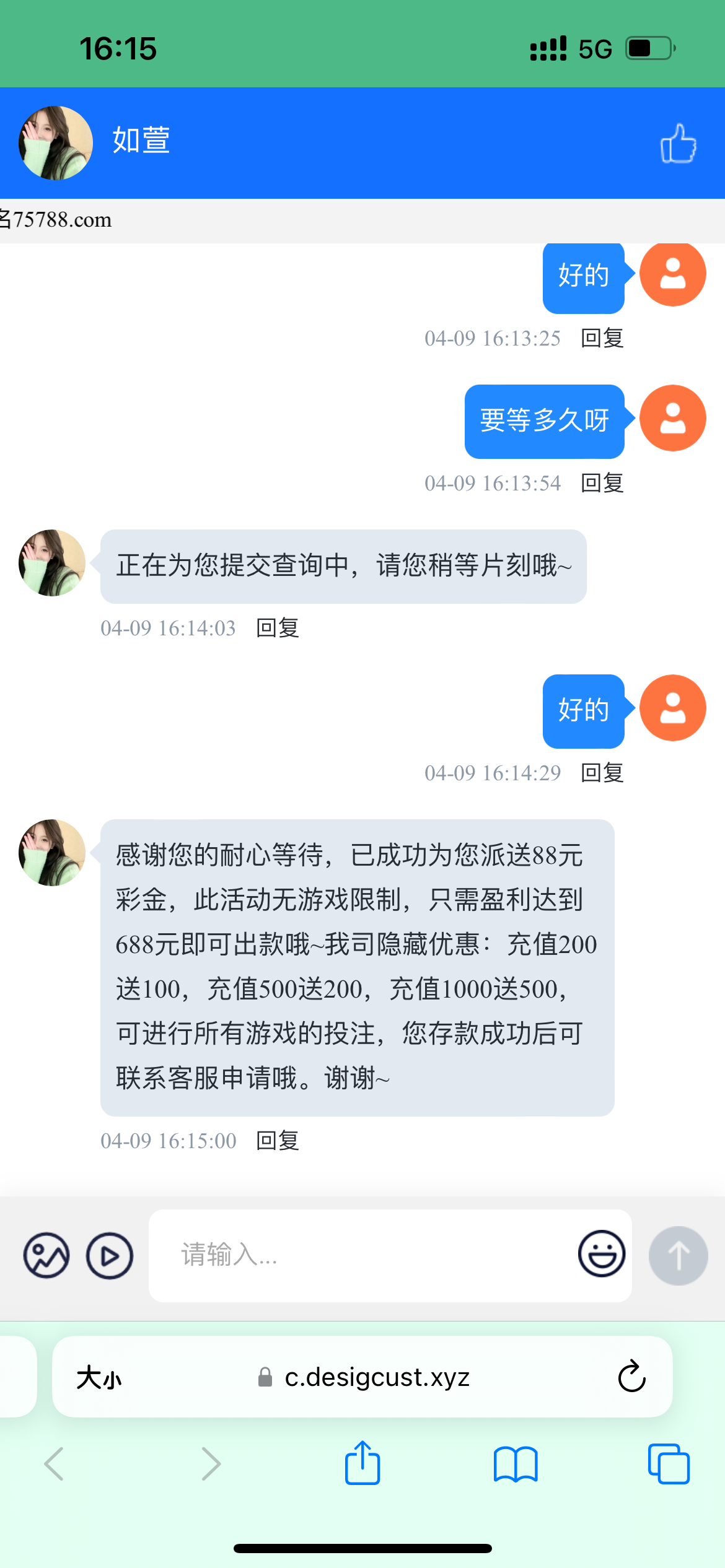Open the 大小 page settings menu
The height and width of the screenshot is (1568, 725).
pos(99,1378)
